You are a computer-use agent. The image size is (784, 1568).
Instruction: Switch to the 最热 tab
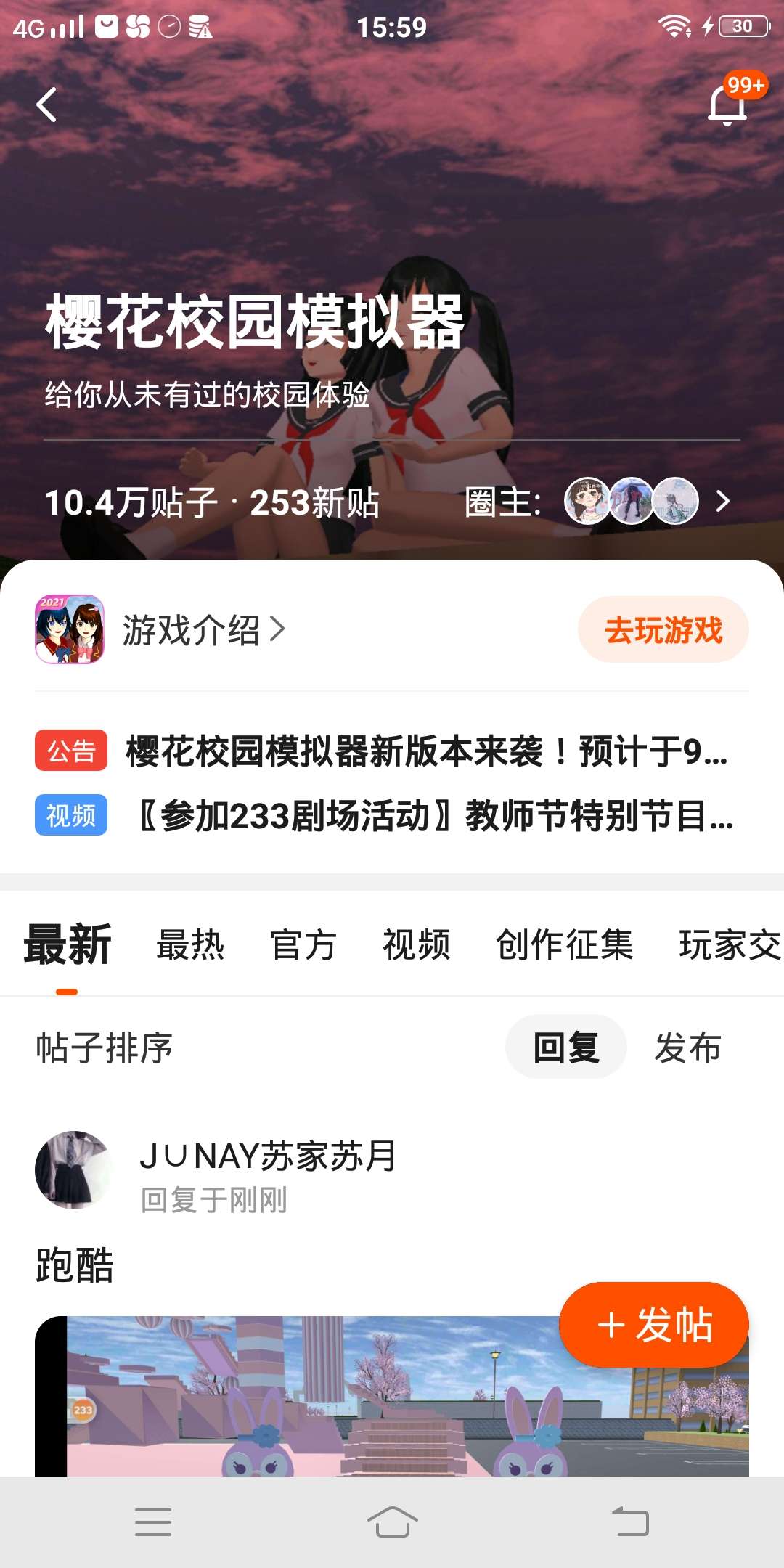[190, 944]
